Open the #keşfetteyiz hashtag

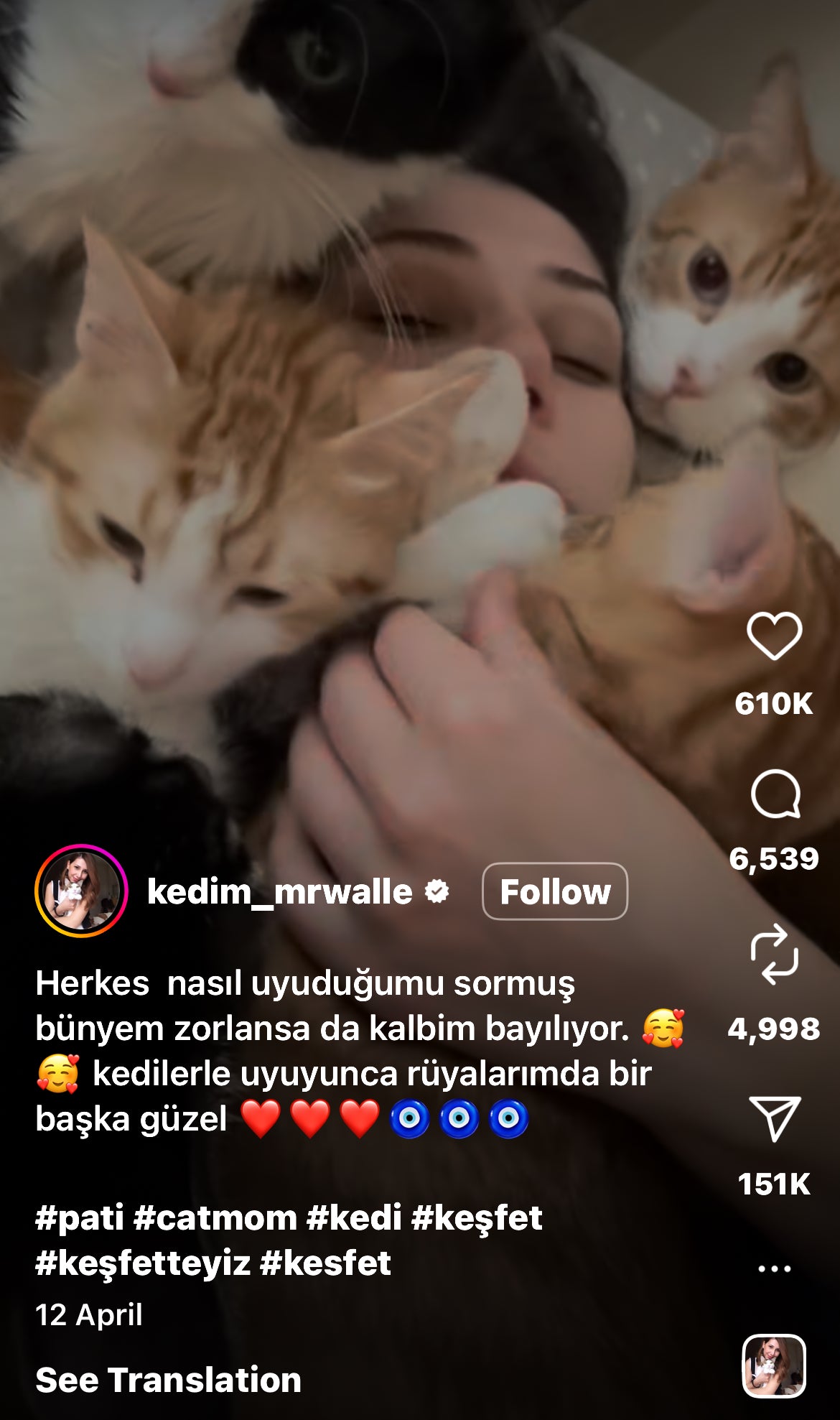tap(142, 1263)
